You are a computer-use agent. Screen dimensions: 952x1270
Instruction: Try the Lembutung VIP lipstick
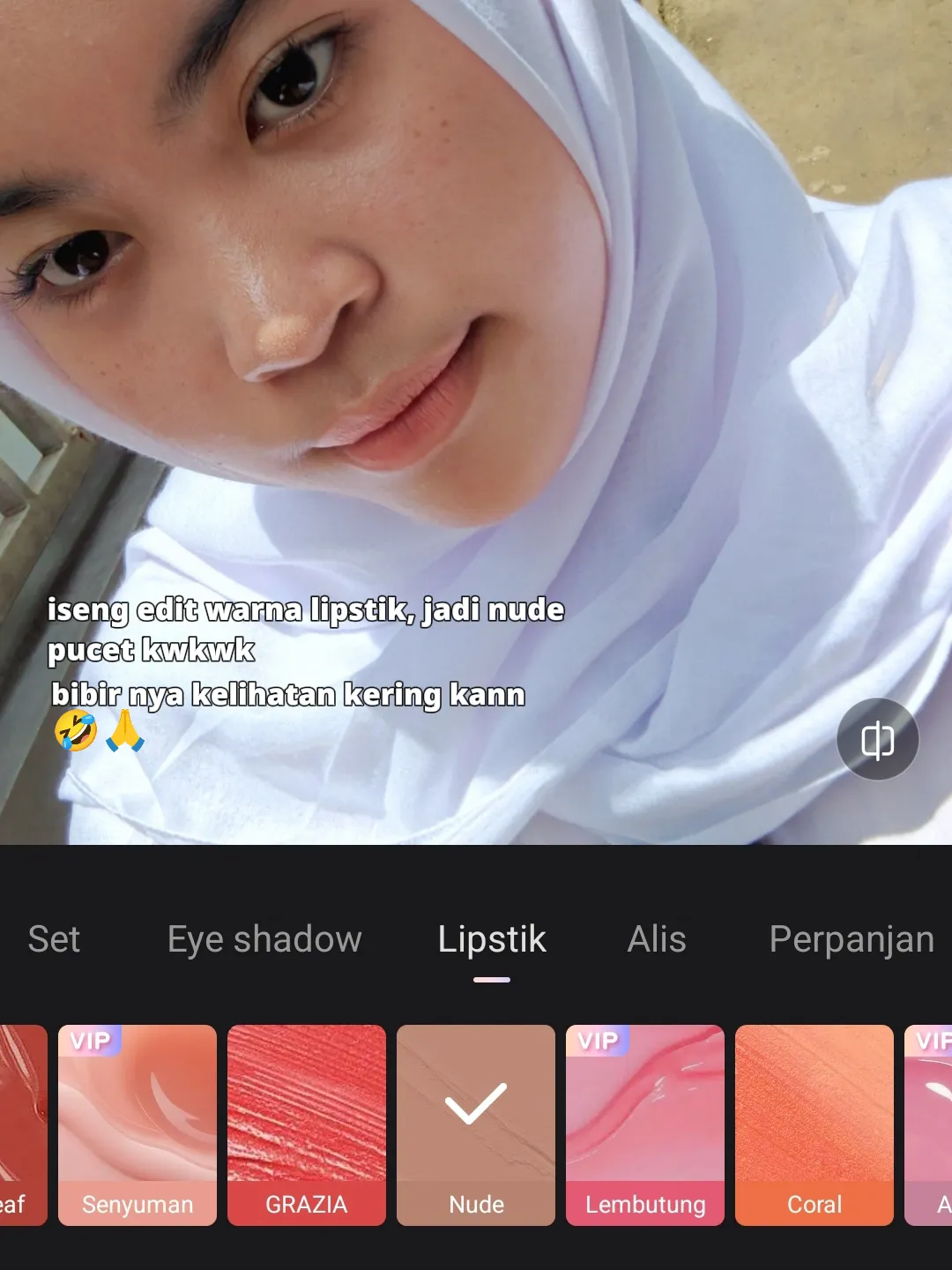[645, 1124]
